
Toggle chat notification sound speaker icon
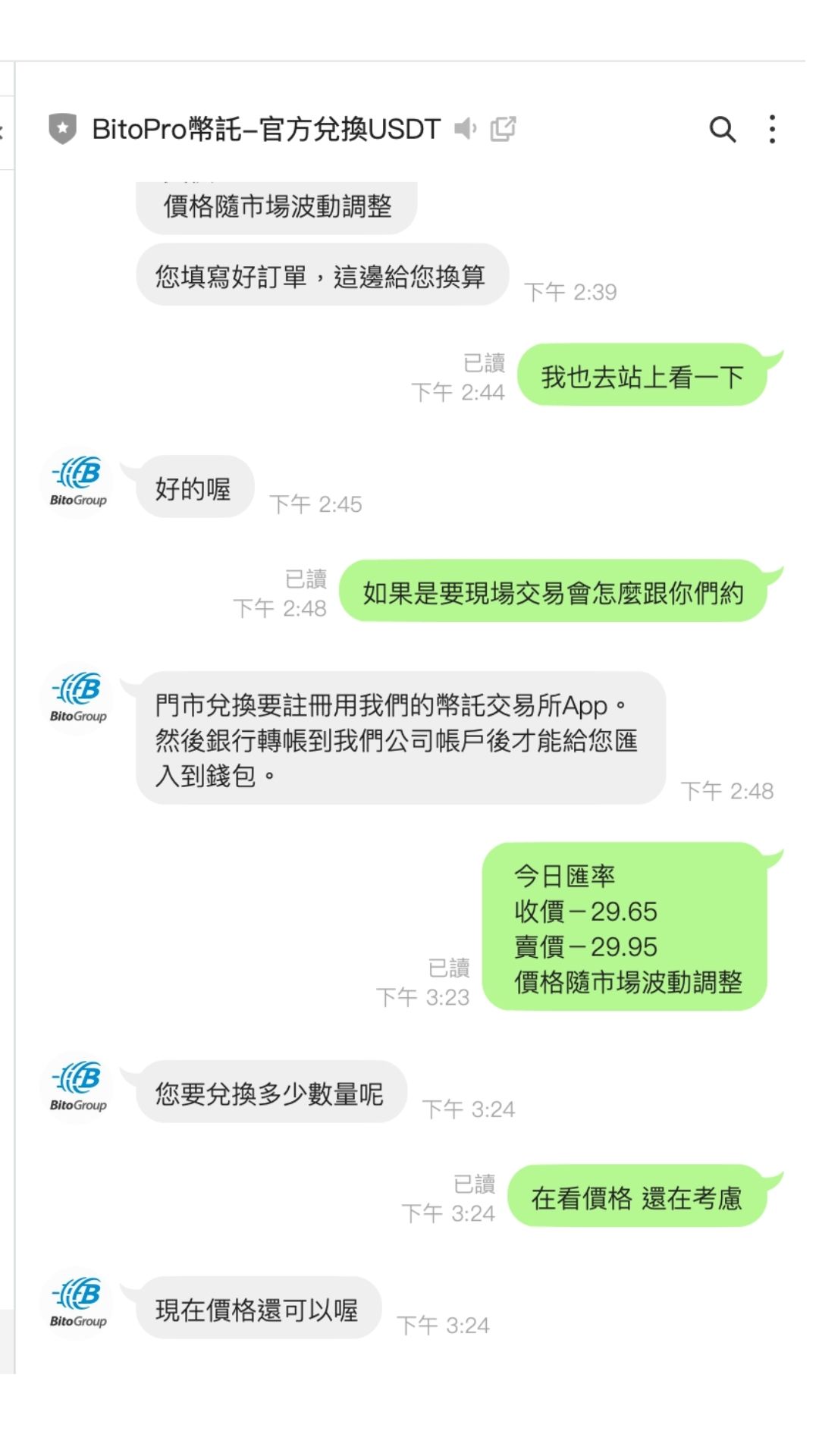pyautogui.click(x=466, y=129)
